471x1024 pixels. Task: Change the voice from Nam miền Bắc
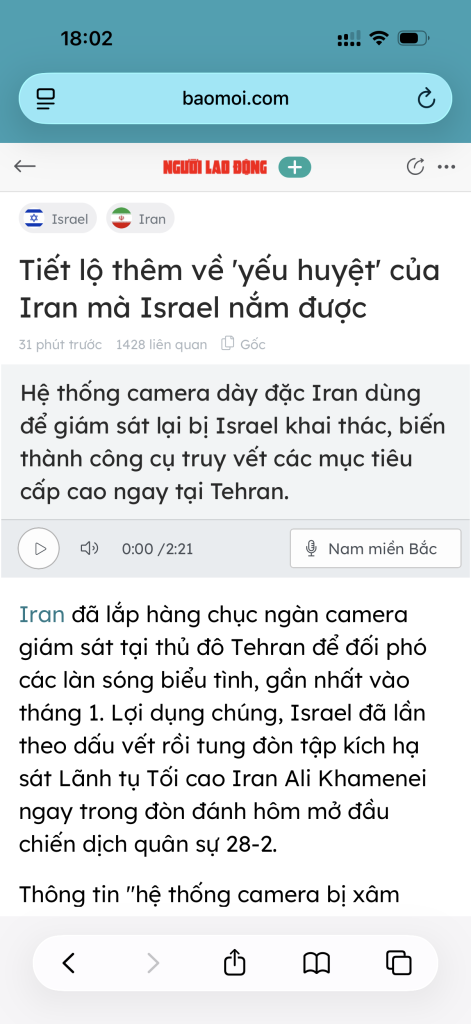point(376,549)
